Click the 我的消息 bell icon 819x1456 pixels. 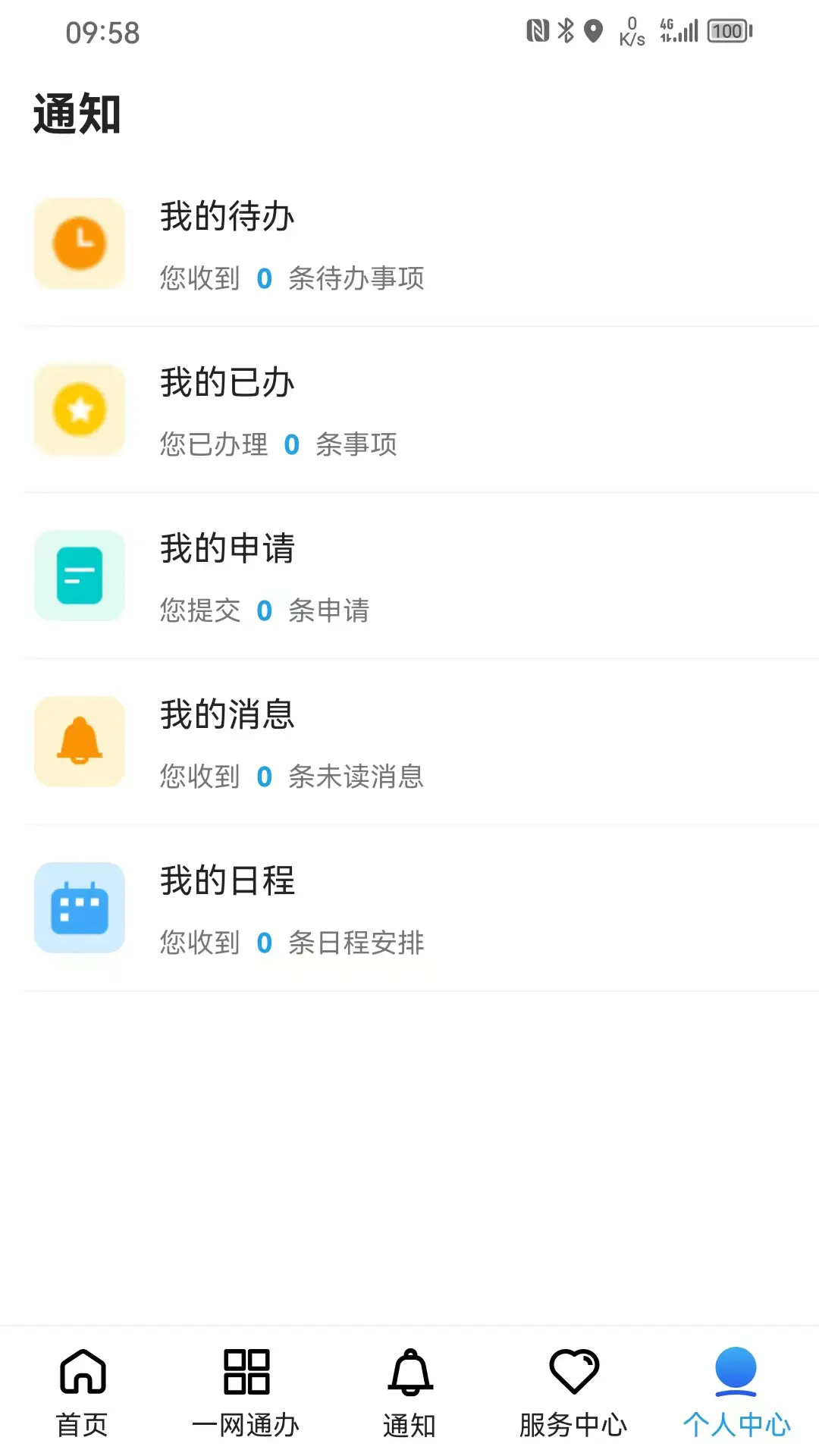coord(79,742)
